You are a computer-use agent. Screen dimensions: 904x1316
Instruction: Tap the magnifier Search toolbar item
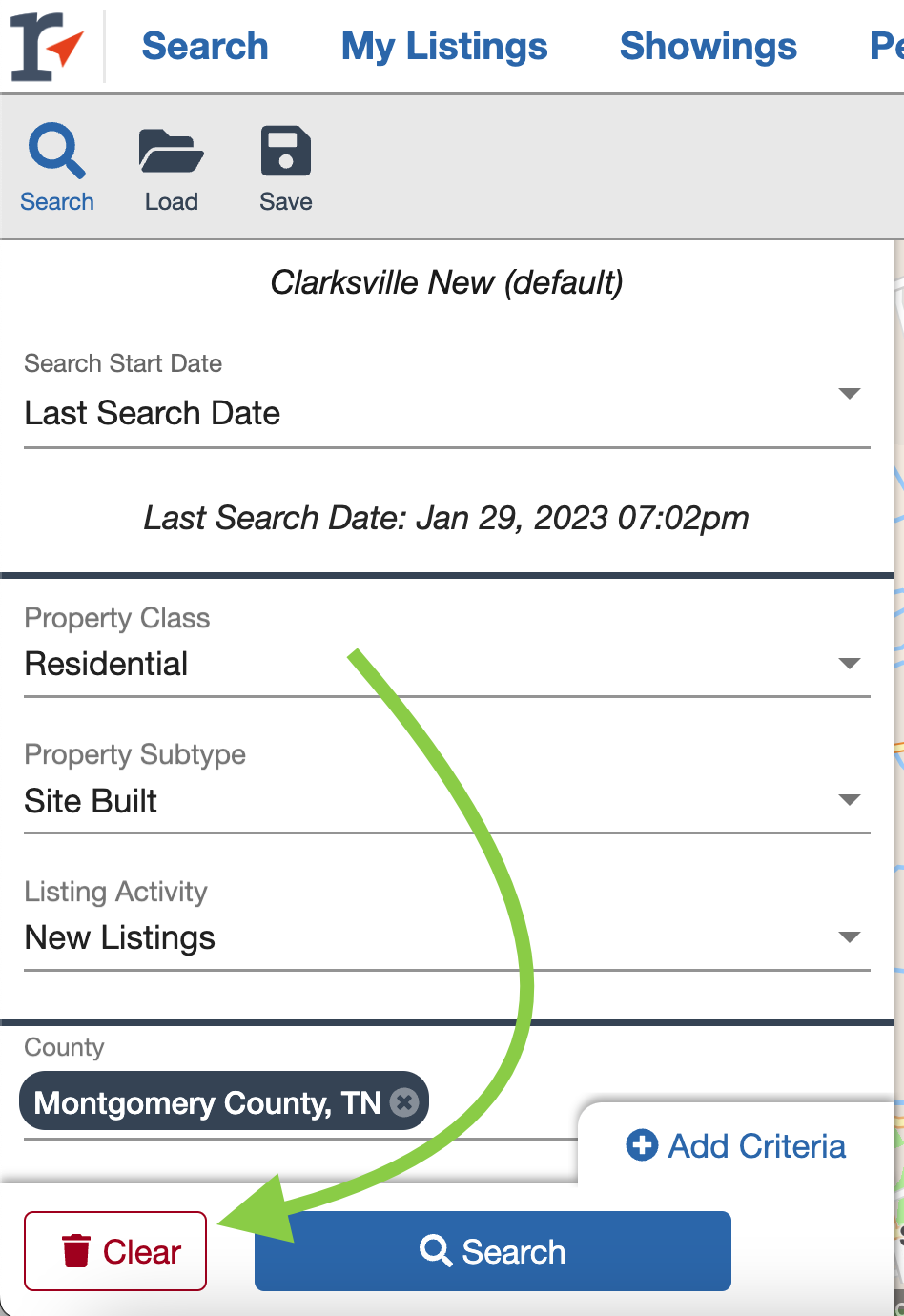[57, 168]
